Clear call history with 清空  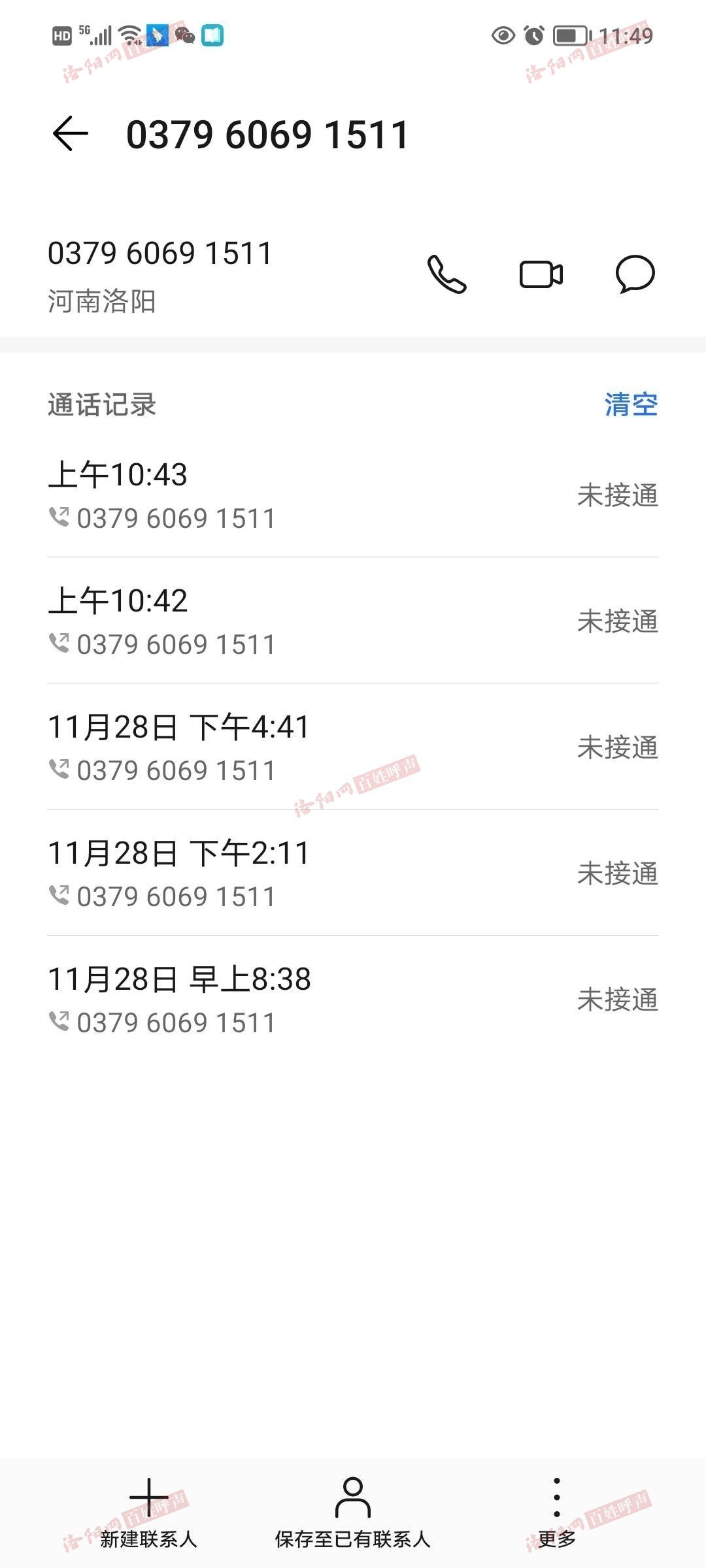click(x=631, y=404)
